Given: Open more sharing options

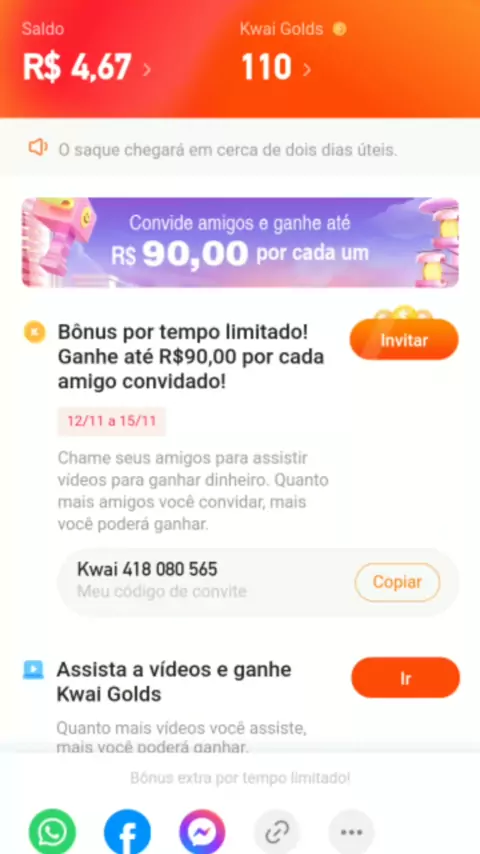Looking at the screenshot, I should 351,832.
